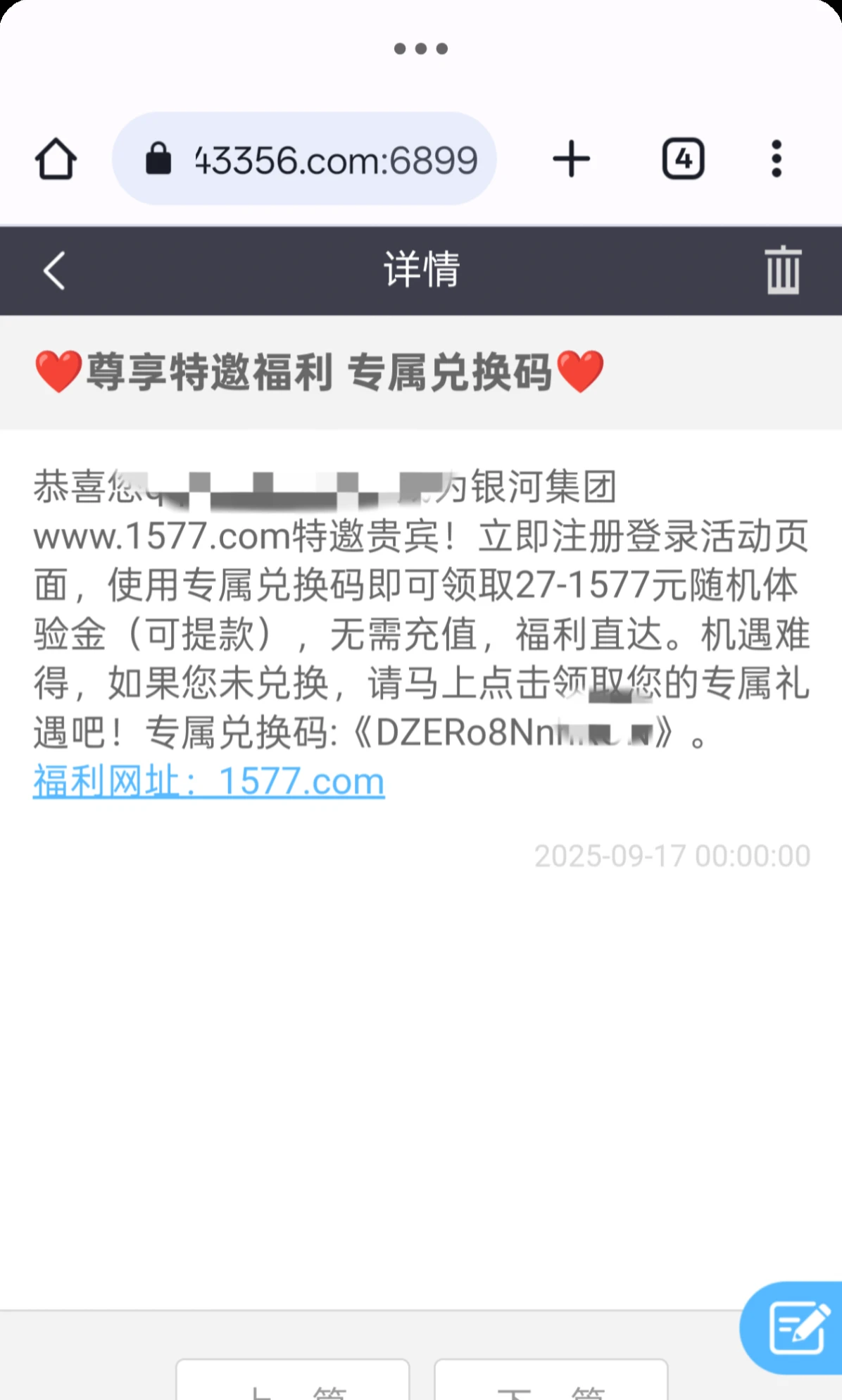This screenshot has width=842, height=1400.
Task: Go to the browser home page
Action: pos(56,159)
